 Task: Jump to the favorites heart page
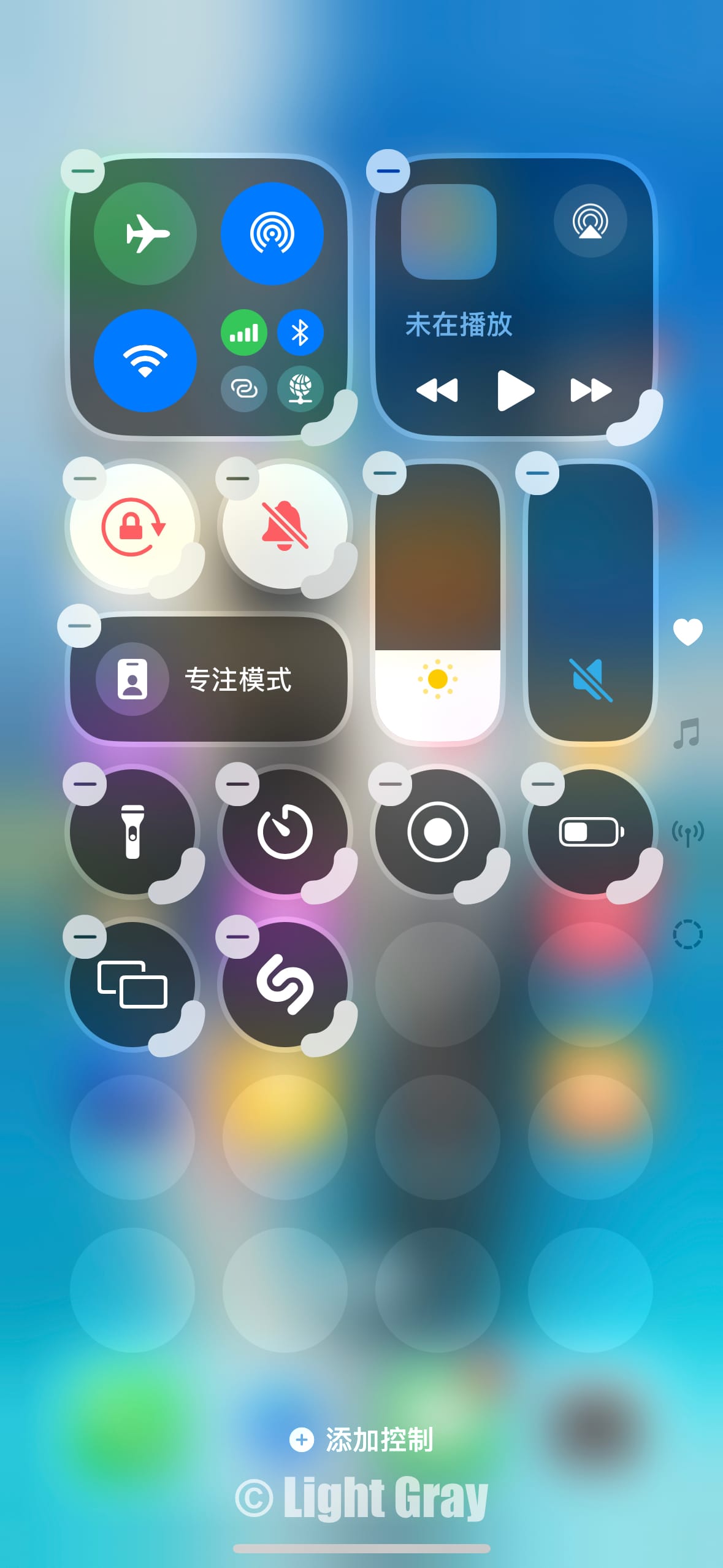coord(687,632)
